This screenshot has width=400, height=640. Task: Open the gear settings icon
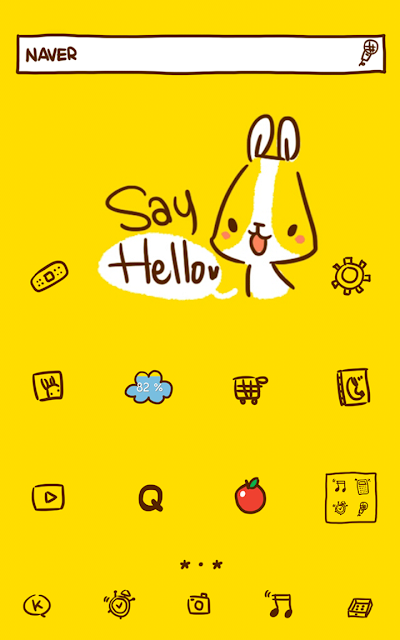350,276
